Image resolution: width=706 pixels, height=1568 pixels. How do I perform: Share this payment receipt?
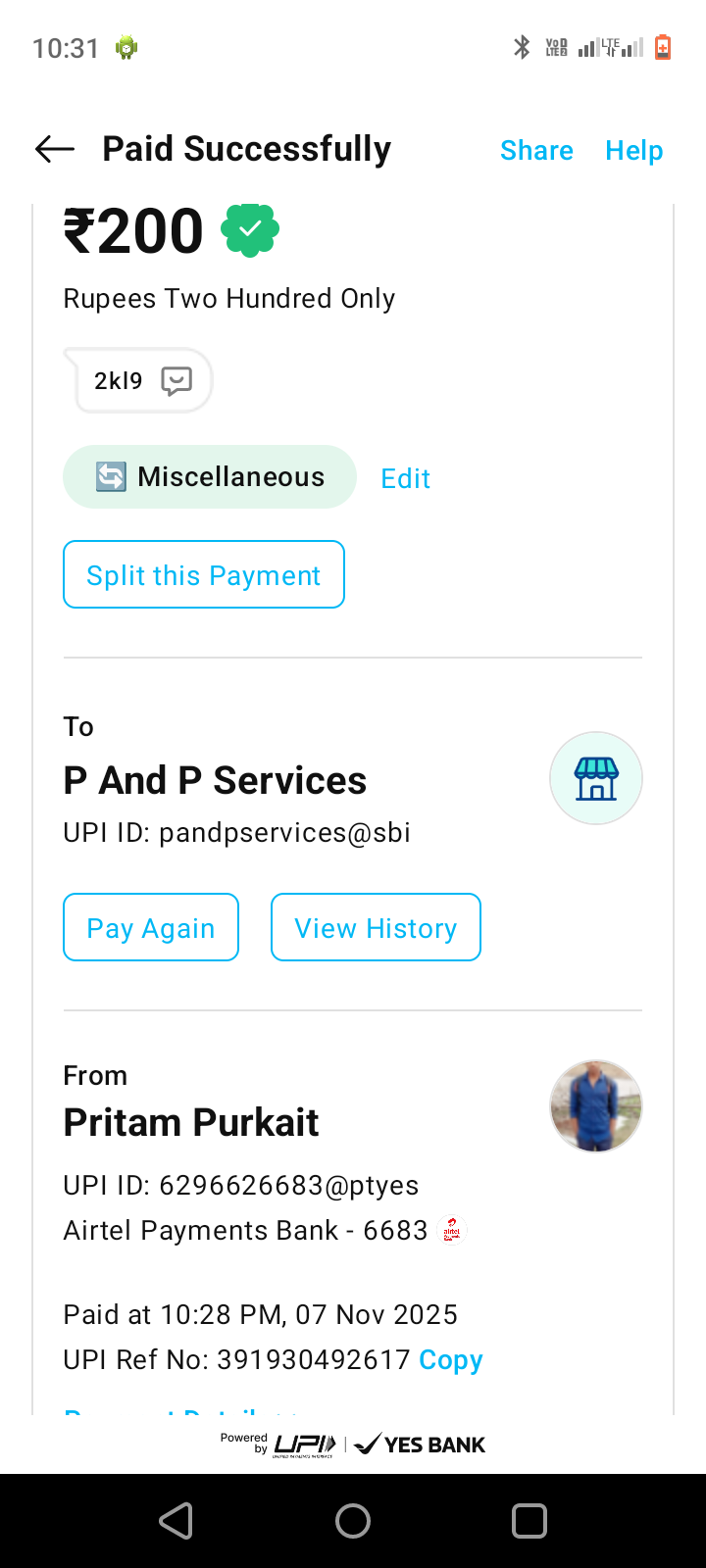[536, 150]
